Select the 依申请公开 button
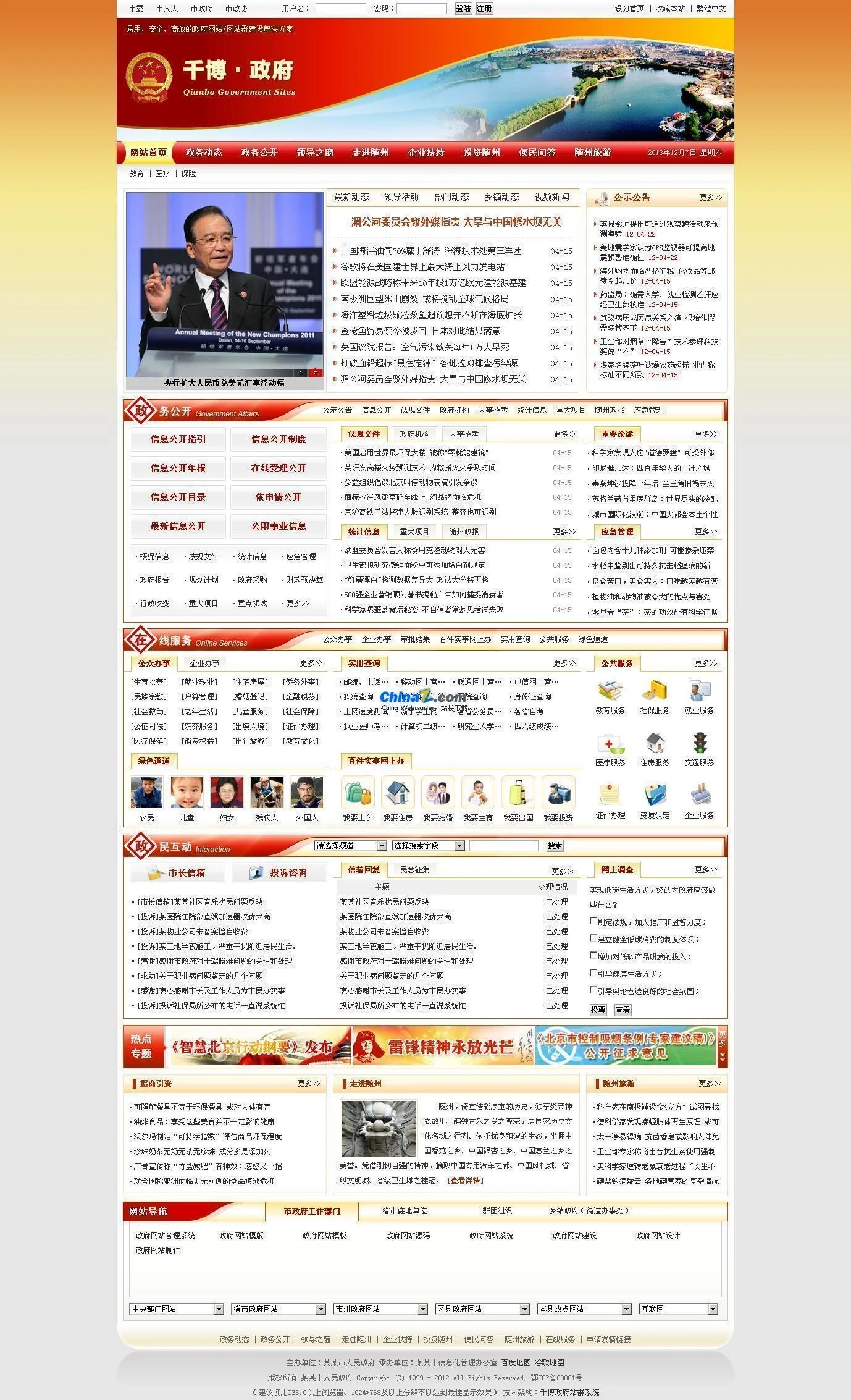The image size is (851, 1400). click(279, 497)
